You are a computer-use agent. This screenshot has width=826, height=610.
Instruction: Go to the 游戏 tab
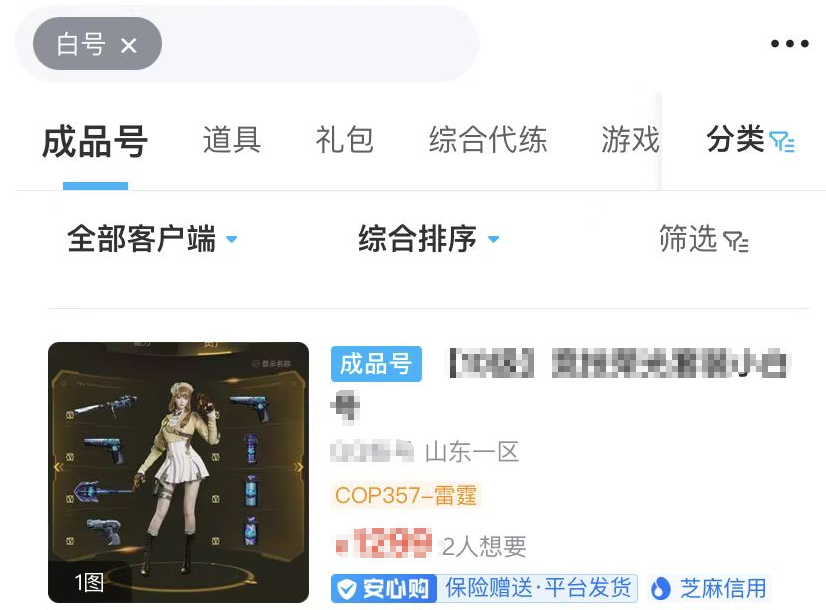[x=630, y=140]
